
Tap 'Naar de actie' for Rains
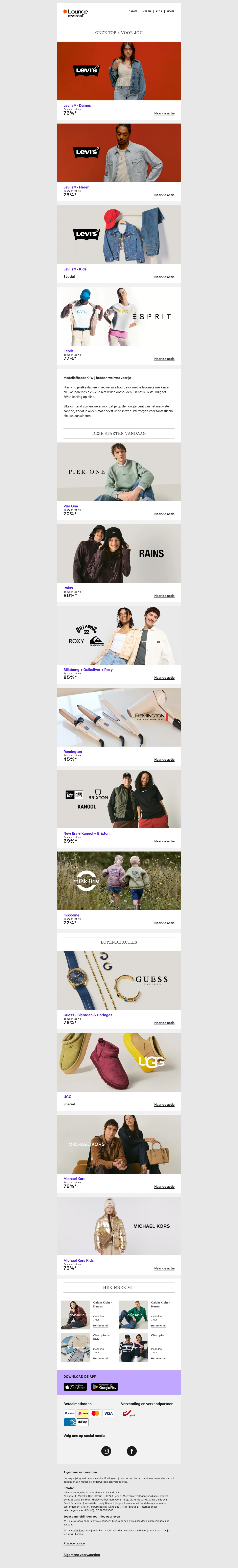pyautogui.click(x=164, y=596)
